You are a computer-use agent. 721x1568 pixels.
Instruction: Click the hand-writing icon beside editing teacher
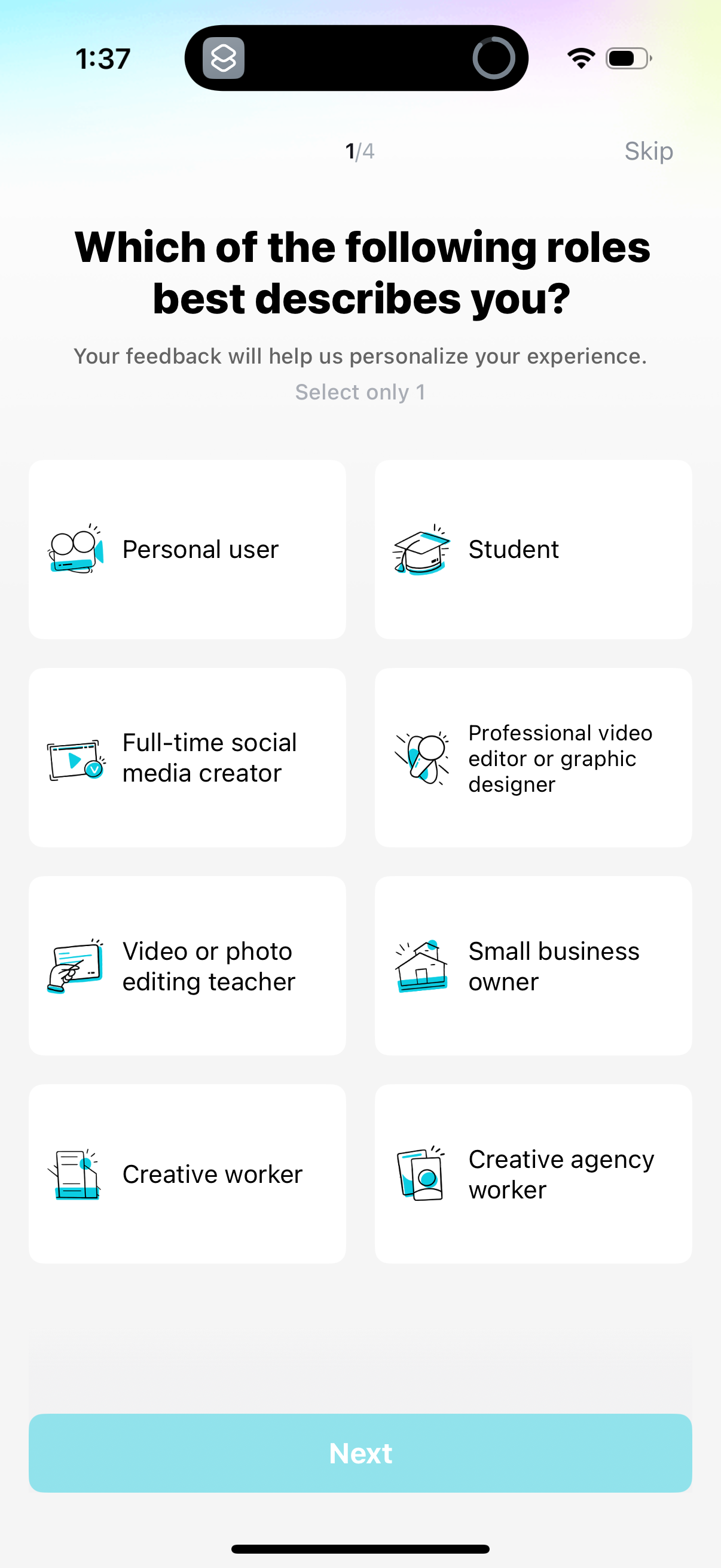pos(75,966)
